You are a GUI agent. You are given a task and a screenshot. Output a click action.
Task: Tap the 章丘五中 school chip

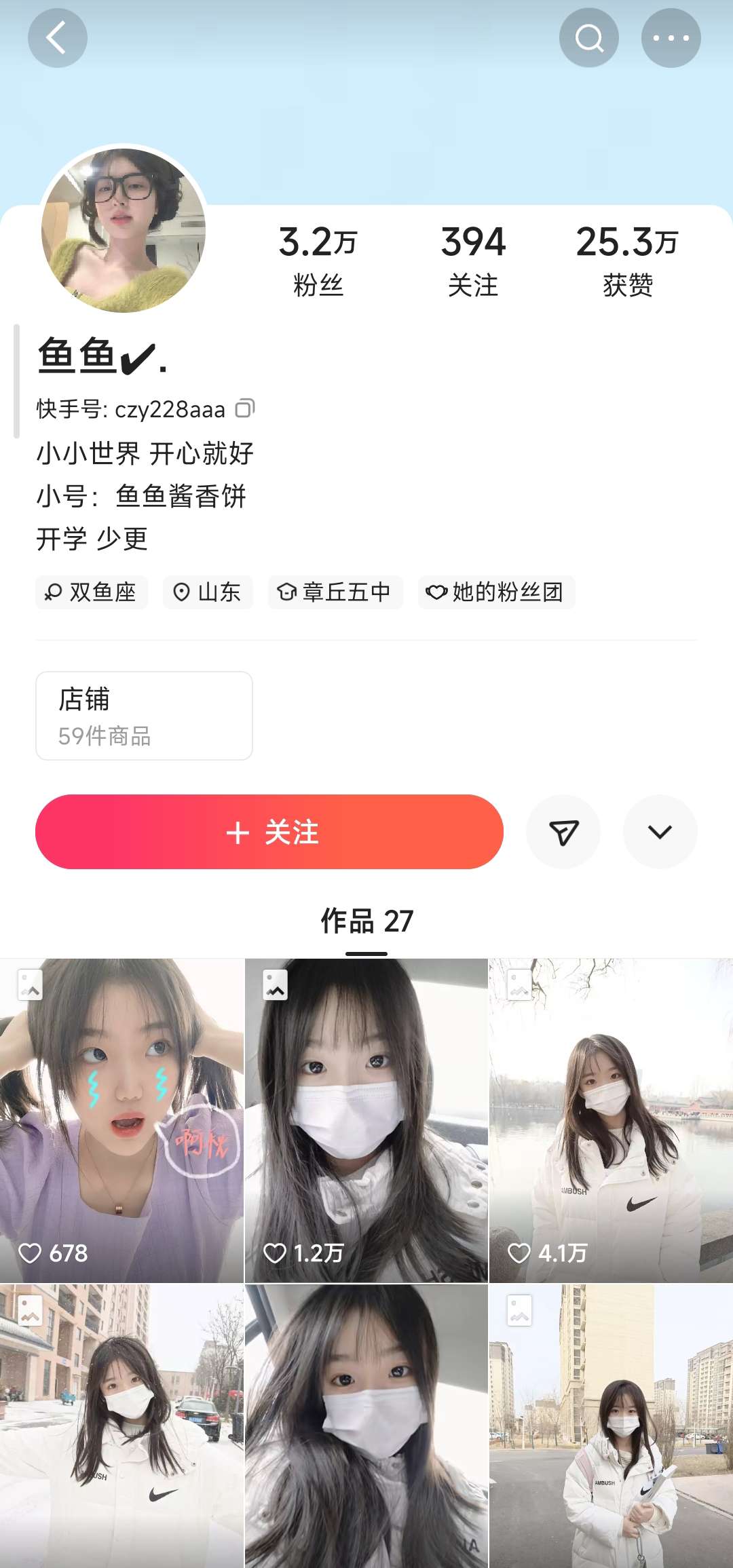[x=335, y=592]
